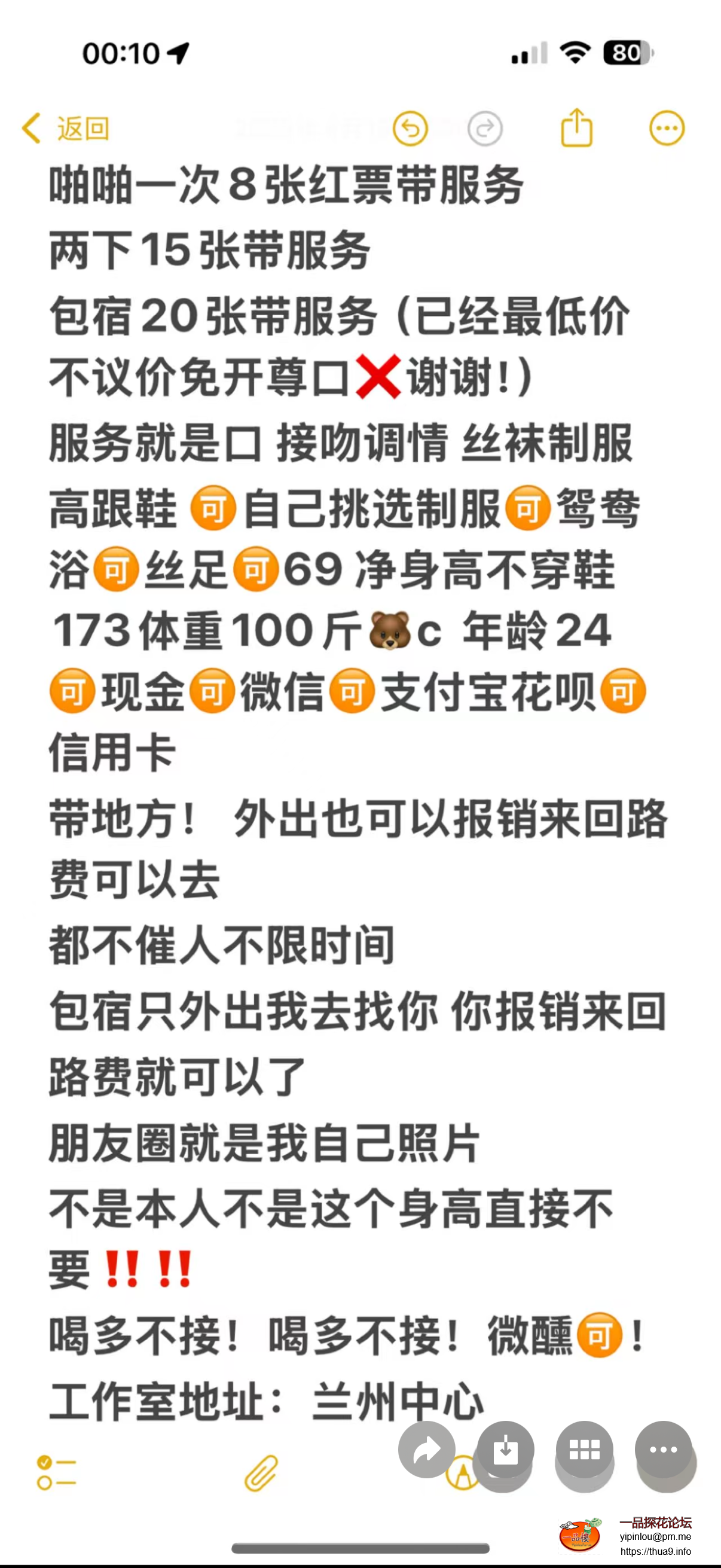Tap the gray floating forward arrow button
The height and width of the screenshot is (1568, 721).
(427, 1450)
